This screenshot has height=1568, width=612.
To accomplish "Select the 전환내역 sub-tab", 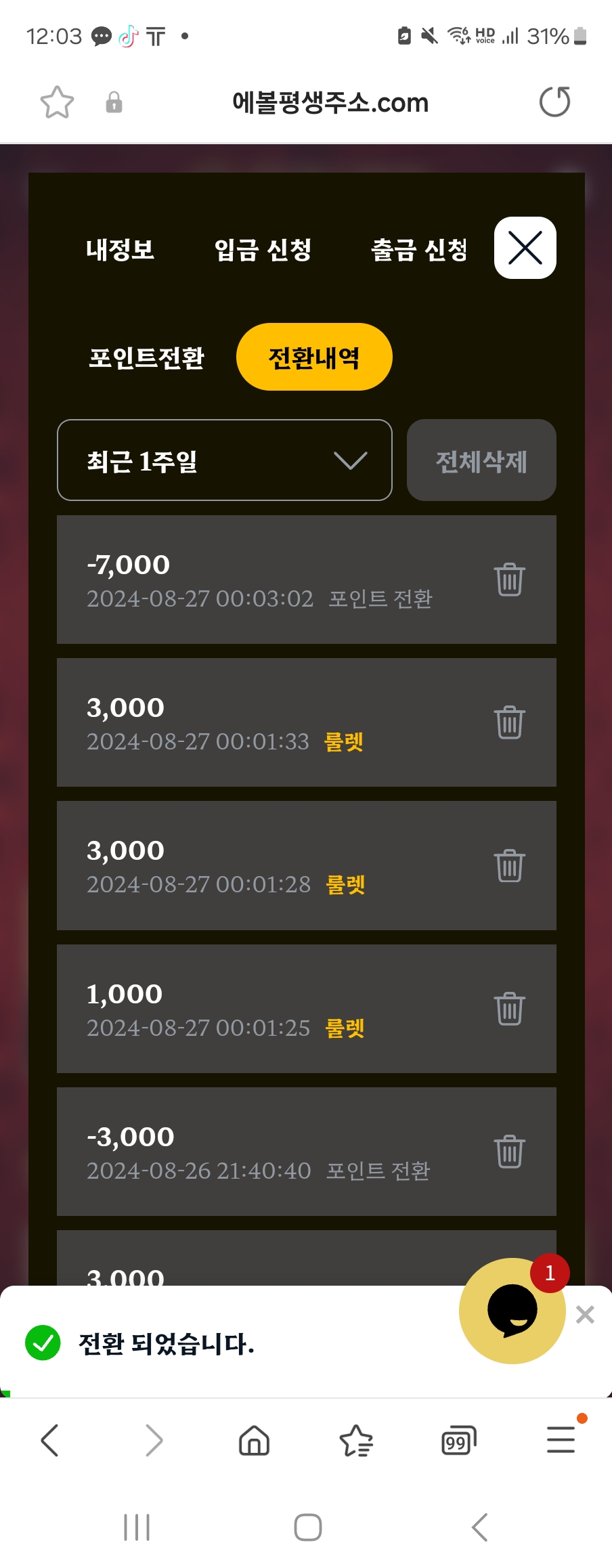I will pyautogui.click(x=314, y=357).
